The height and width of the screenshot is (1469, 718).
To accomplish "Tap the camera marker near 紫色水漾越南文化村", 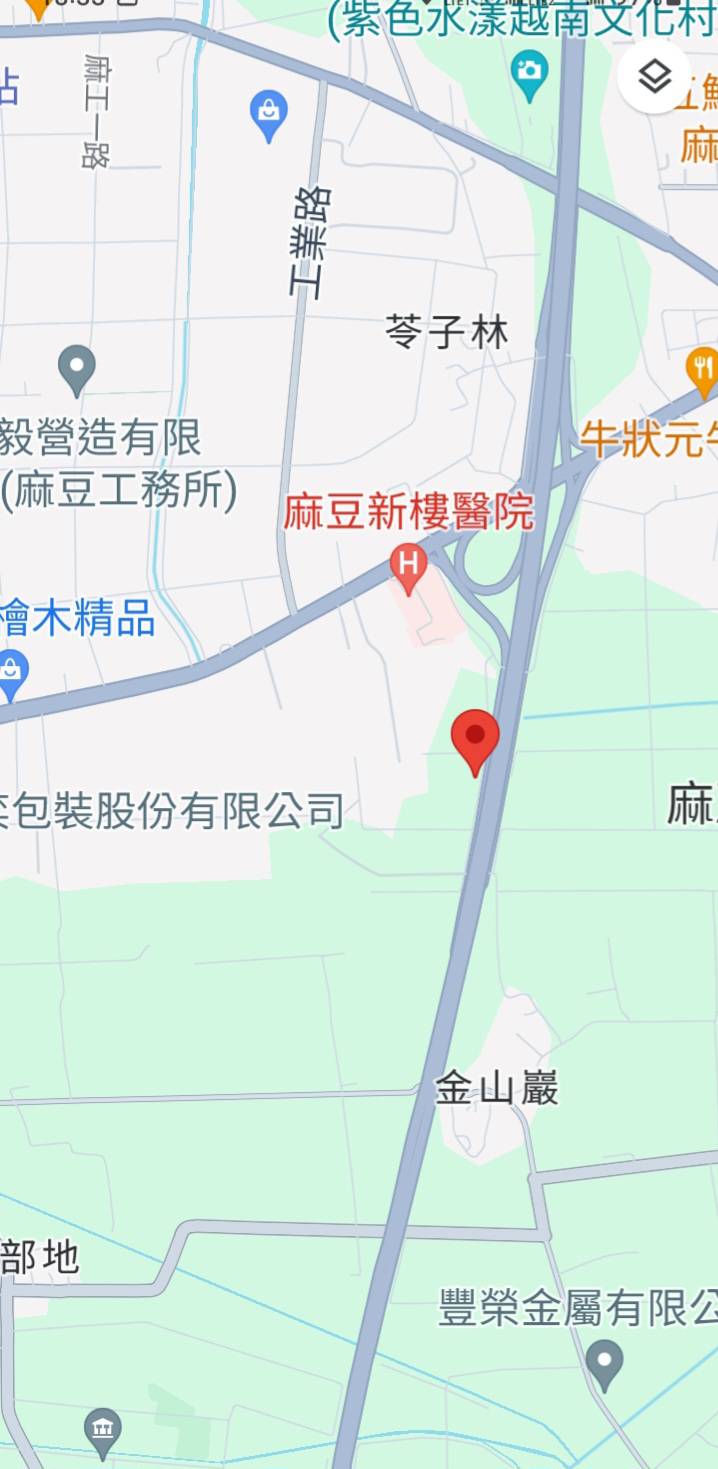I will tap(529, 72).
